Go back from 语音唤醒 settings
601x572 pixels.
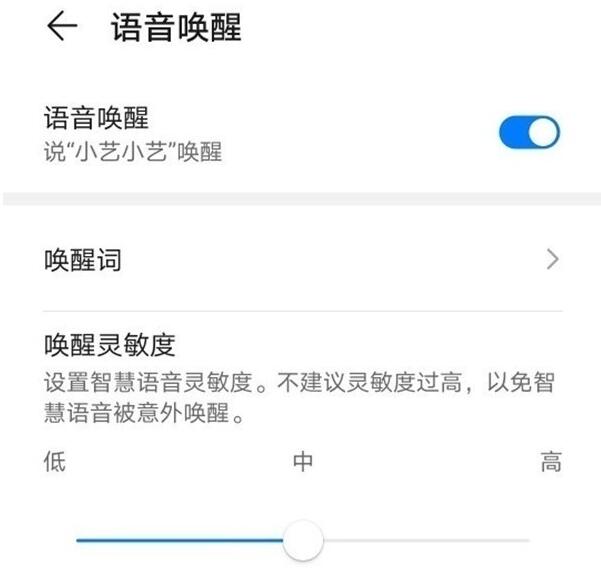tap(62, 27)
